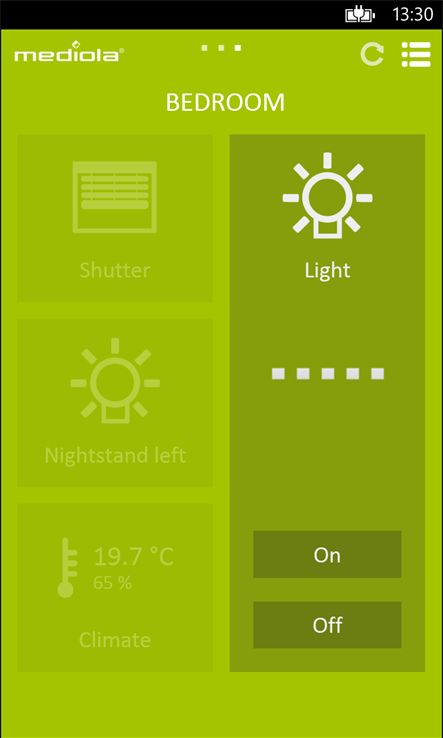The image size is (443, 738).
Task: Tap the refresh icon
Action: click(x=372, y=55)
